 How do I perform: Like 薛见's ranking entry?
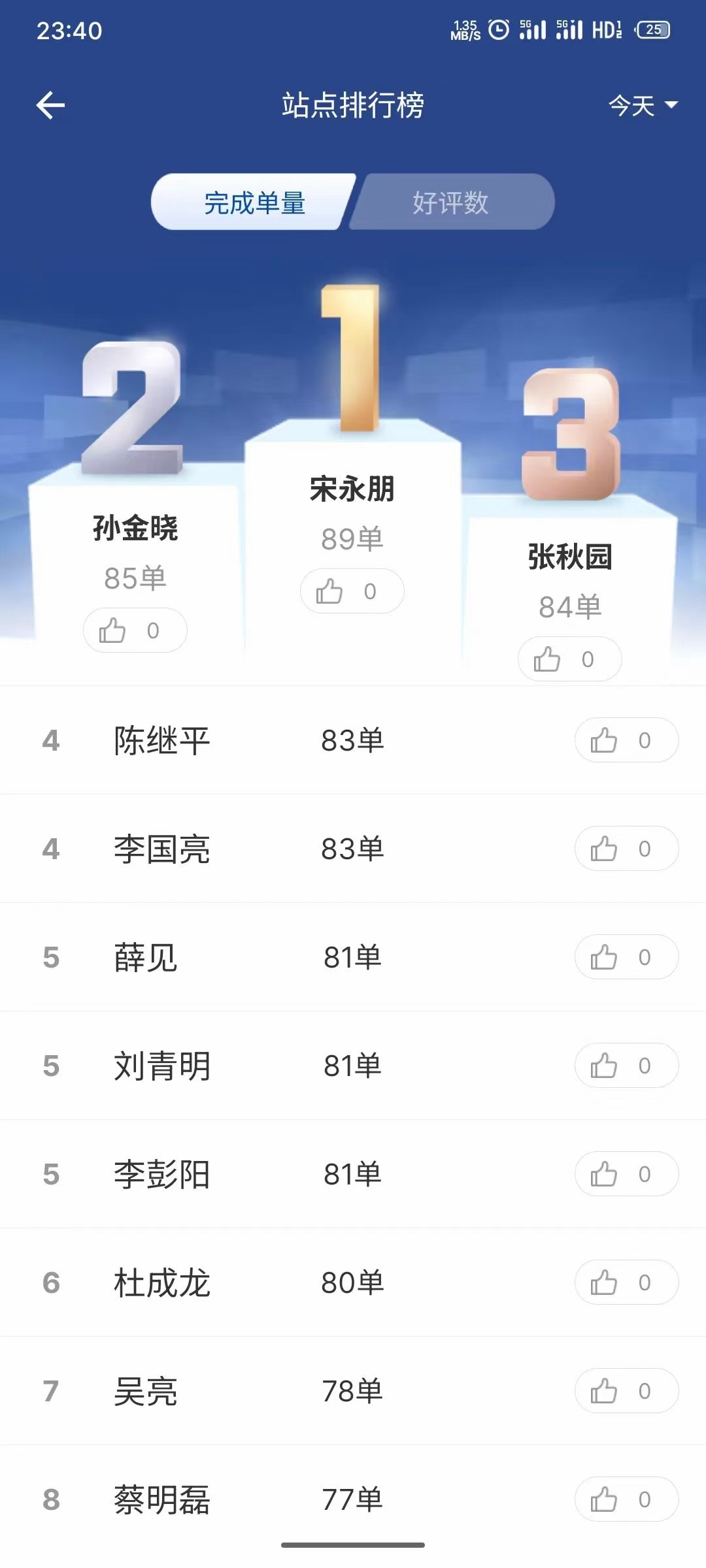pos(626,957)
